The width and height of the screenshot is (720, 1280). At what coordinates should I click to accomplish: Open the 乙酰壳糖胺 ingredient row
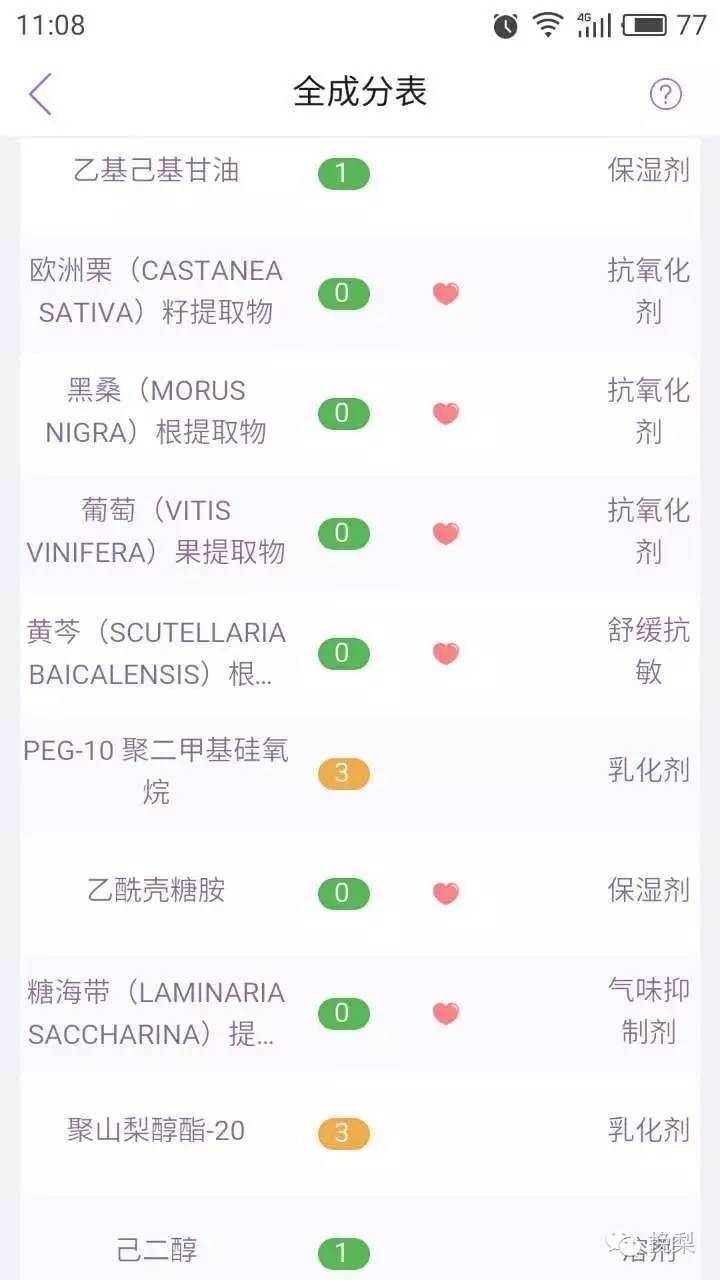[x=360, y=893]
